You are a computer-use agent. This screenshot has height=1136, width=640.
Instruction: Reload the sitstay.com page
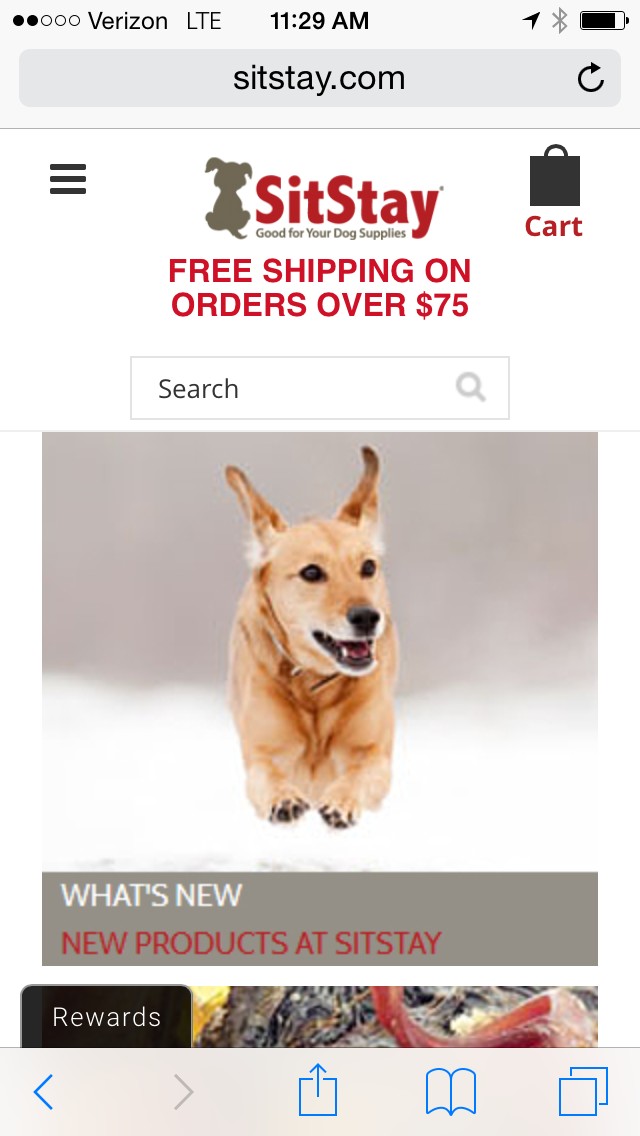tap(591, 78)
